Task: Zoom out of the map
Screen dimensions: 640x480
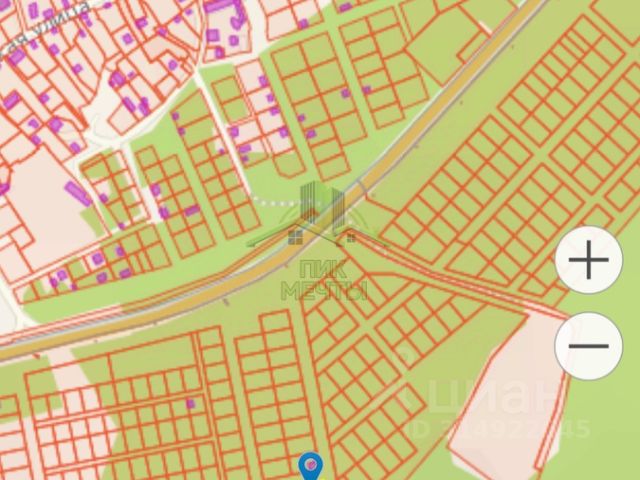Action: [x=589, y=346]
